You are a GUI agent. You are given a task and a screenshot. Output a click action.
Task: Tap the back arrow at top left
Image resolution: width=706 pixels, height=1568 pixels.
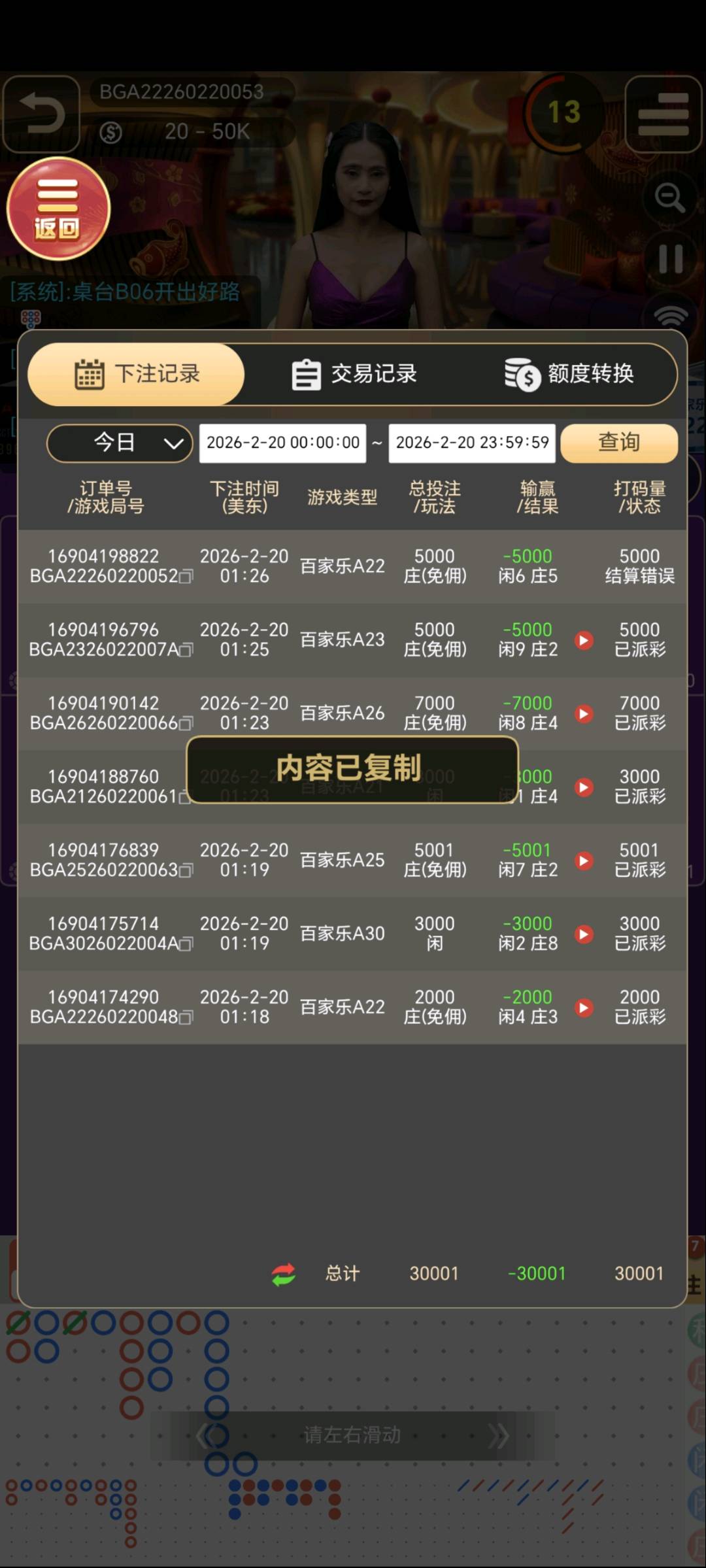42,114
